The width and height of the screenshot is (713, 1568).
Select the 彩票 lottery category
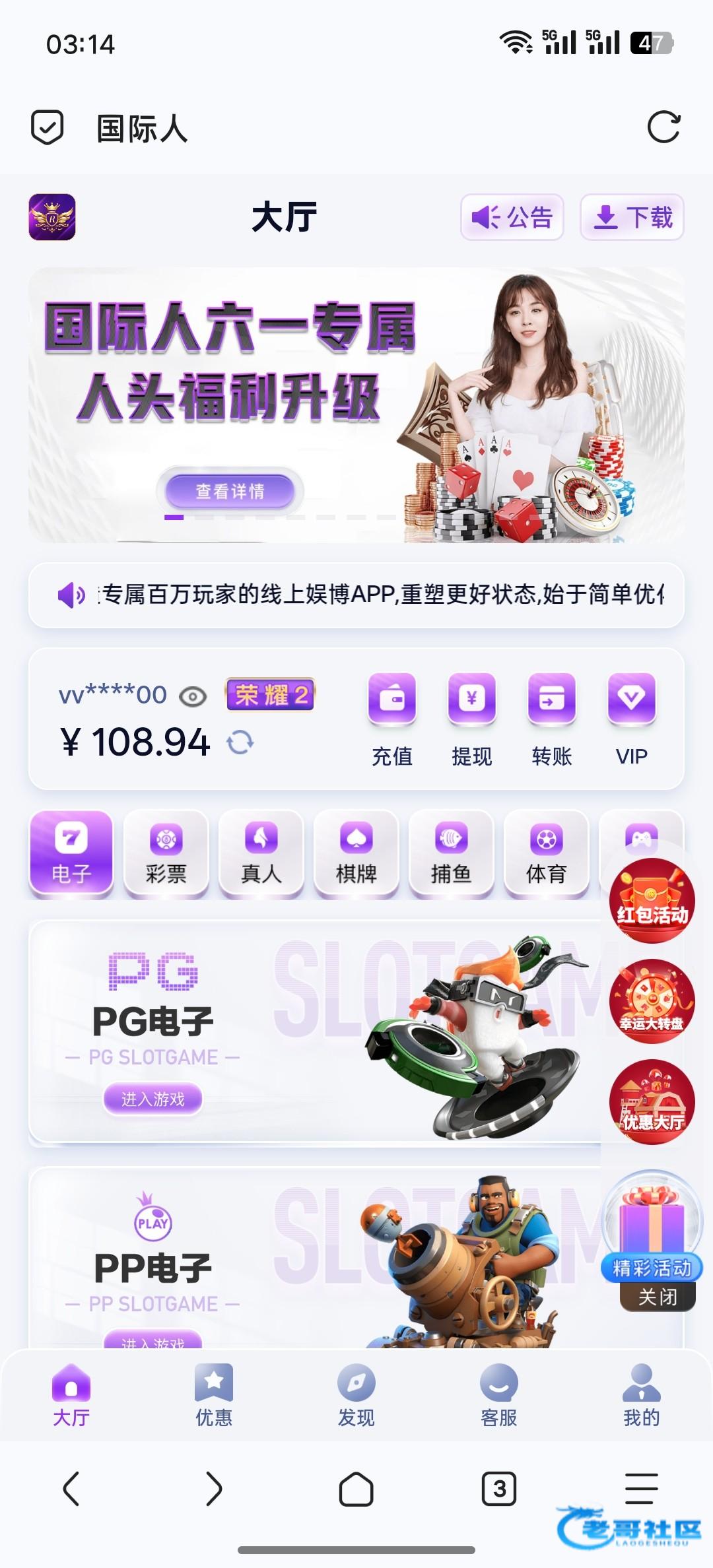(166, 853)
